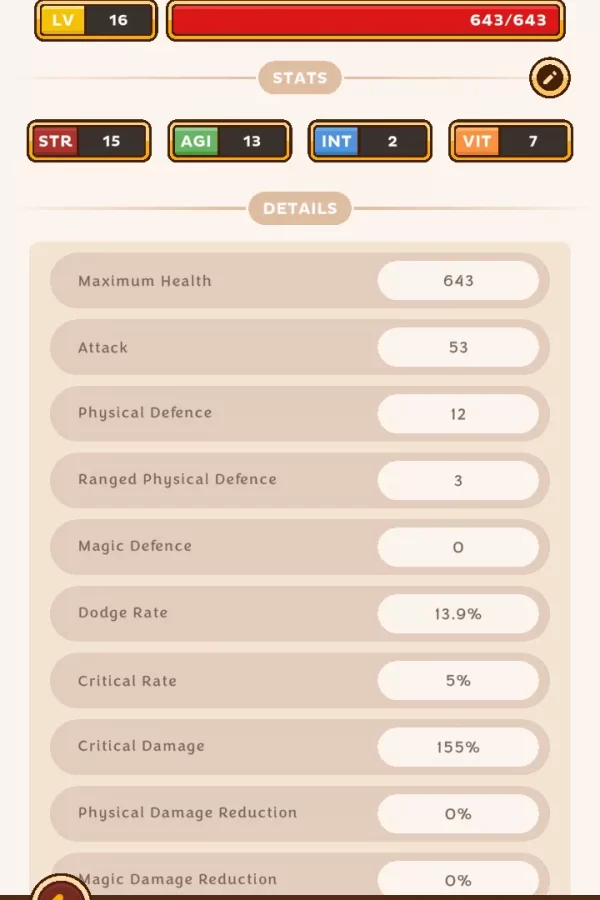Tap the round brown button at bottom left
This screenshot has height=900, width=600.
(60, 888)
